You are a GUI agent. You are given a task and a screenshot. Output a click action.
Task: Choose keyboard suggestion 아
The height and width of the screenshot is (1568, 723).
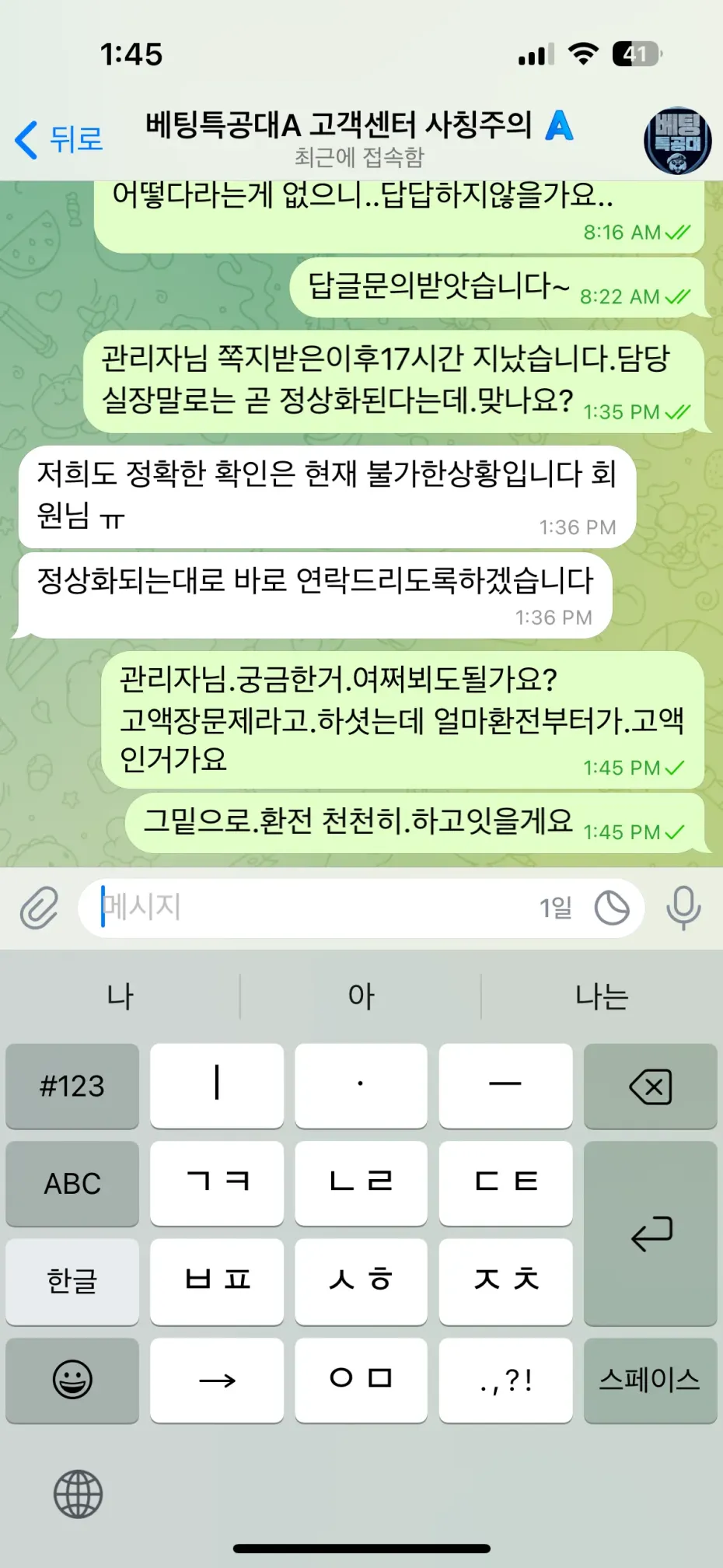tap(361, 996)
